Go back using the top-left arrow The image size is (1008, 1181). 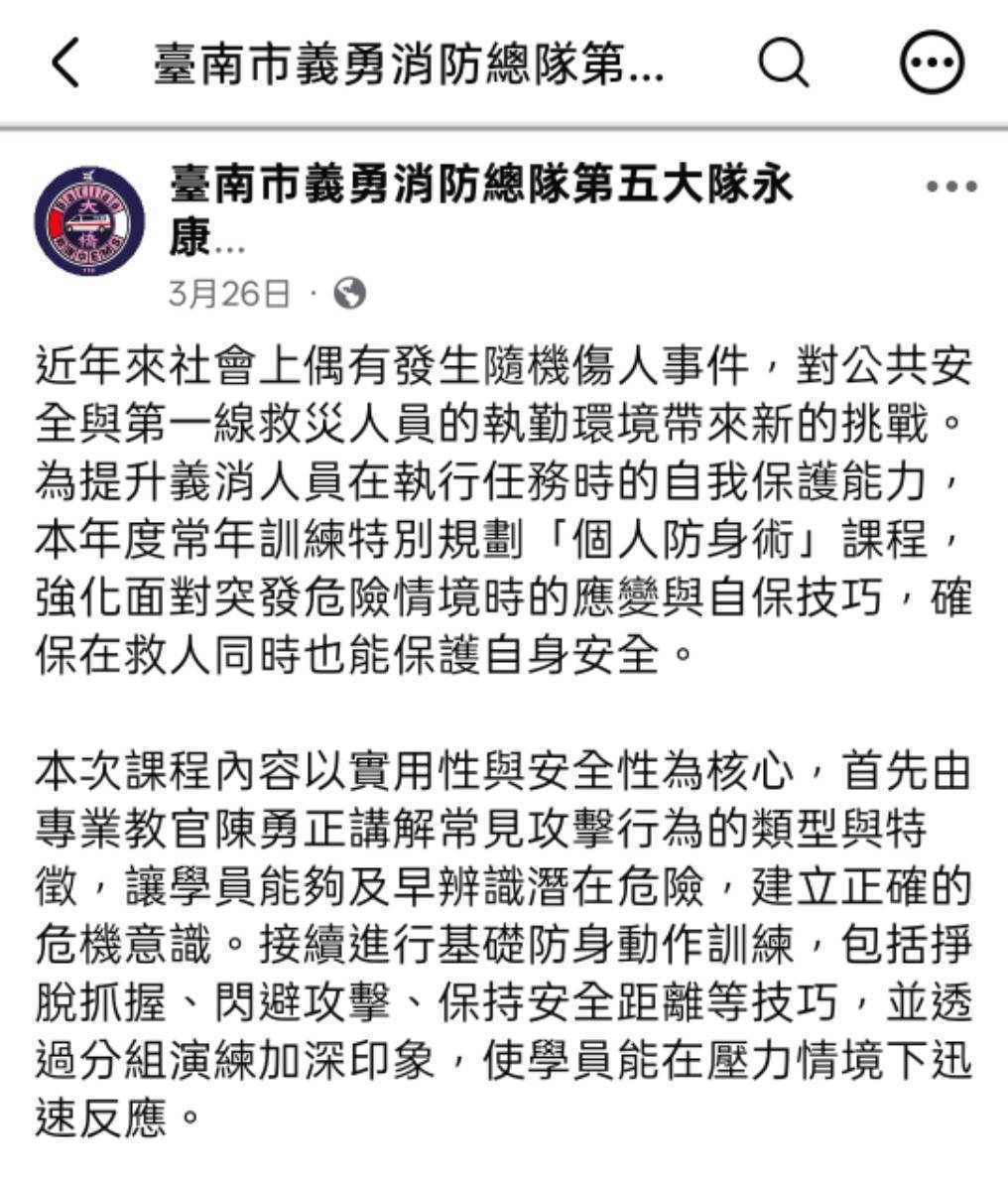click(65, 64)
